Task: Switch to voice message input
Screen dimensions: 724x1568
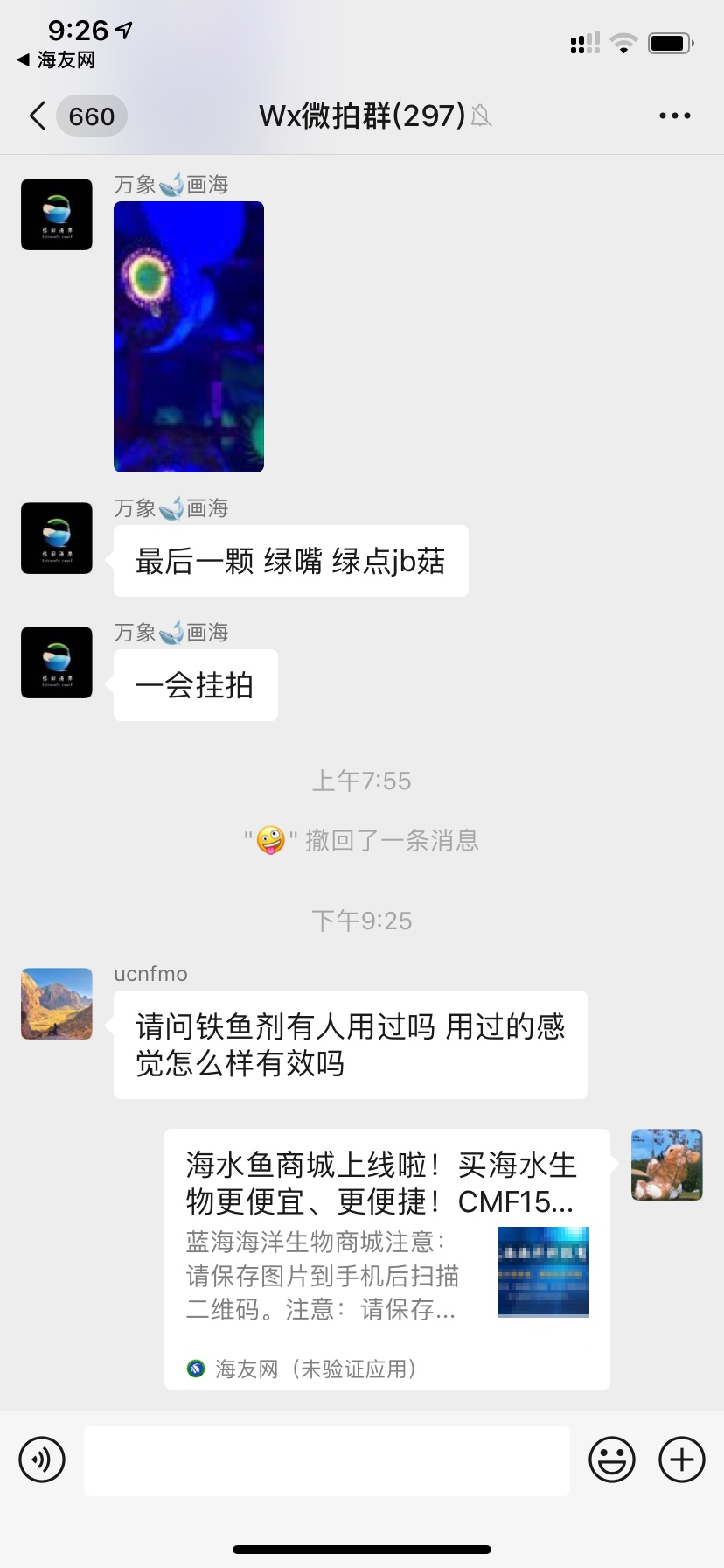Action: tap(42, 1459)
